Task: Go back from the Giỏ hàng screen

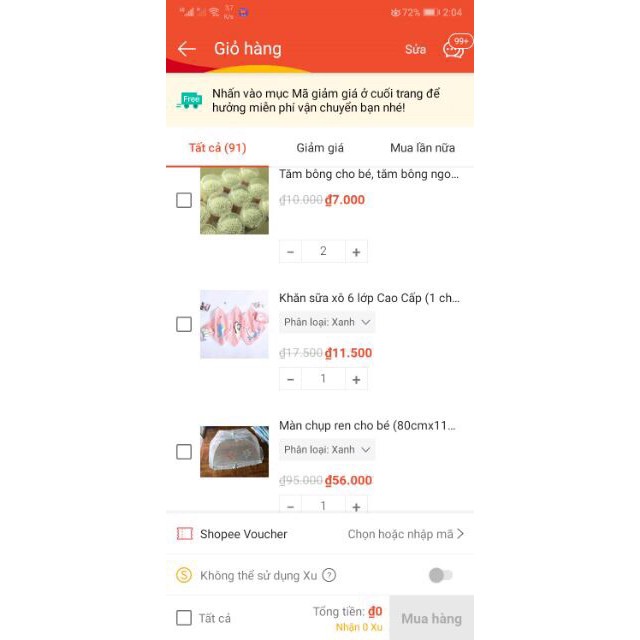Action: tap(187, 49)
